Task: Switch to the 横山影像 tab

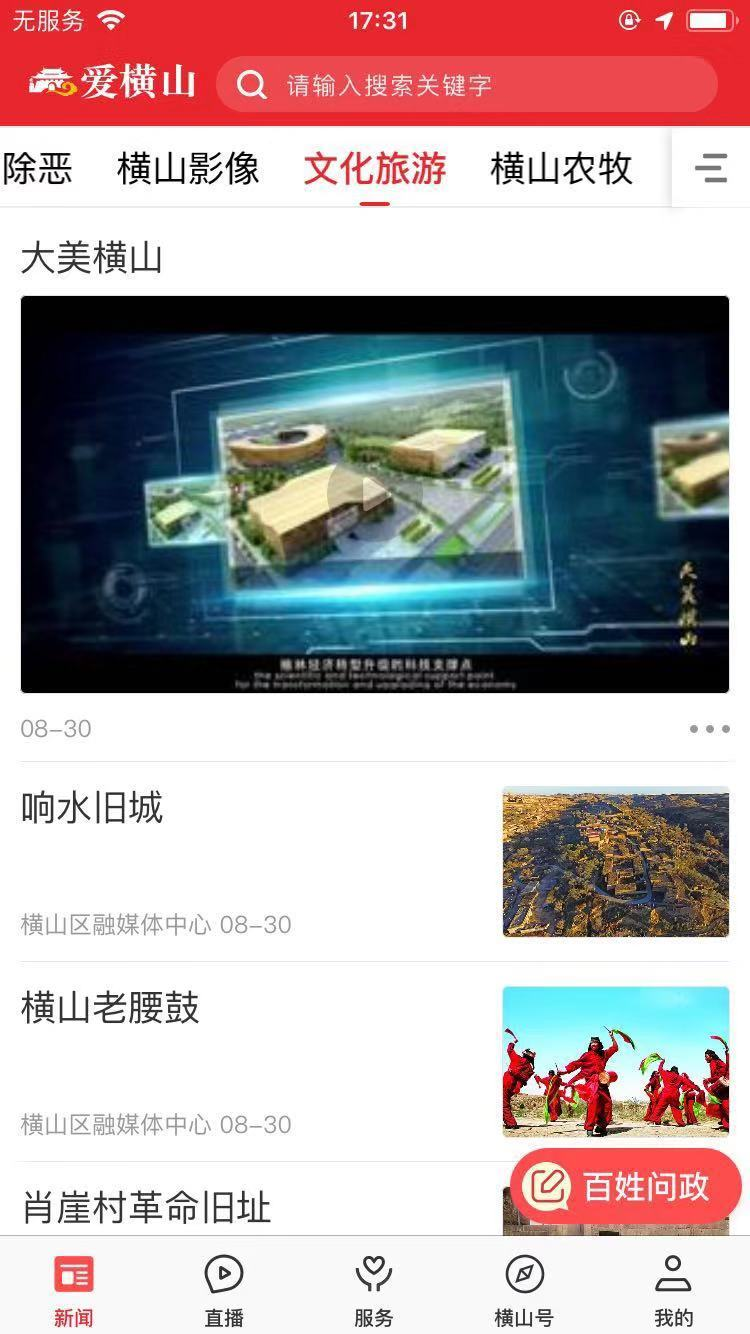Action: [188, 168]
